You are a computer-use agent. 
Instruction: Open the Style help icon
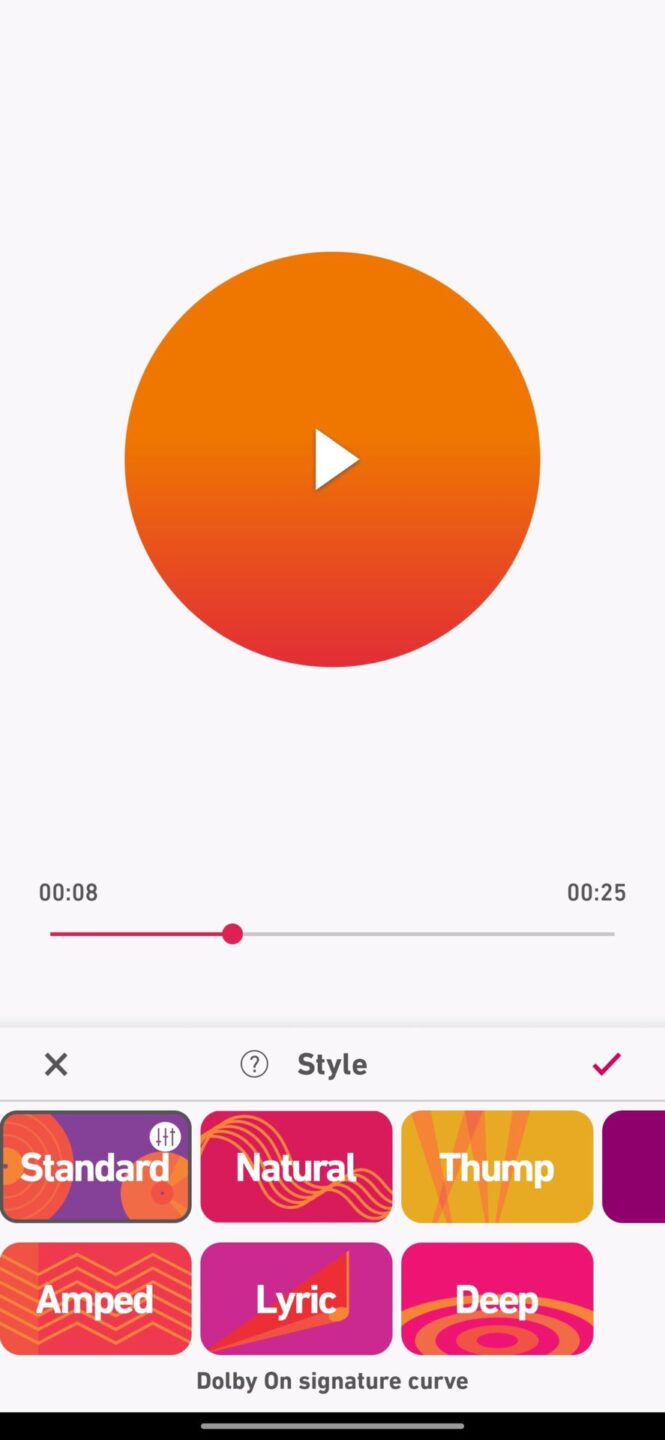(254, 1064)
